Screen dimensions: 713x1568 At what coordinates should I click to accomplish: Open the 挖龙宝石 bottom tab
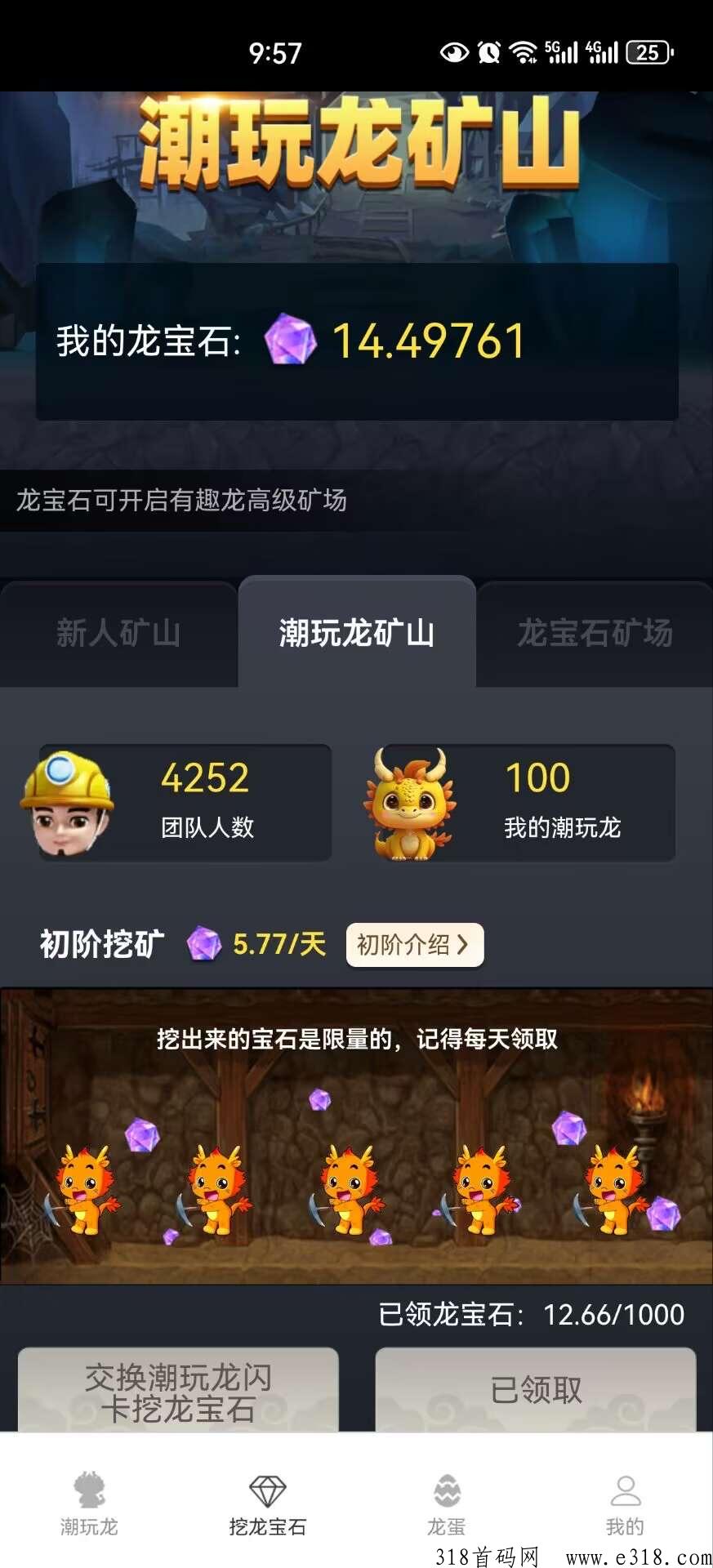(x=267, y=1504)
